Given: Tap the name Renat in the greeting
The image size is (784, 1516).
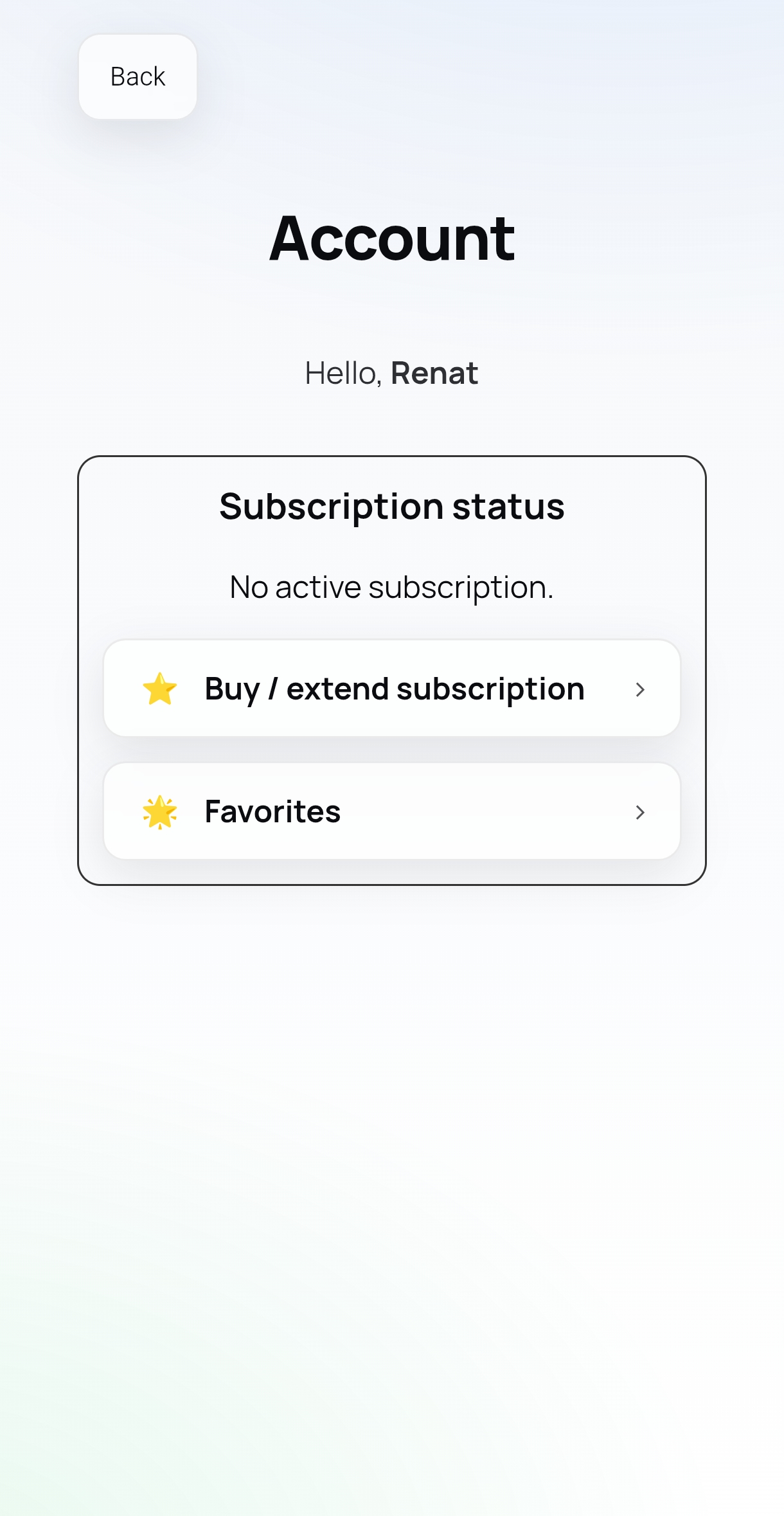Looking at the screenshot, I should point(434,373).
